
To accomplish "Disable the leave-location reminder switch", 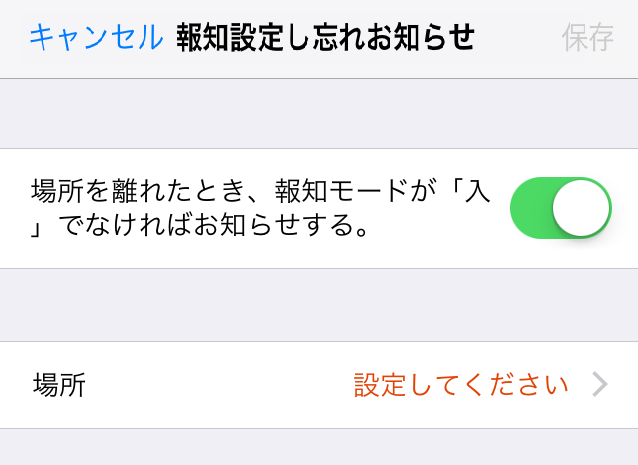I will [560, 208].
